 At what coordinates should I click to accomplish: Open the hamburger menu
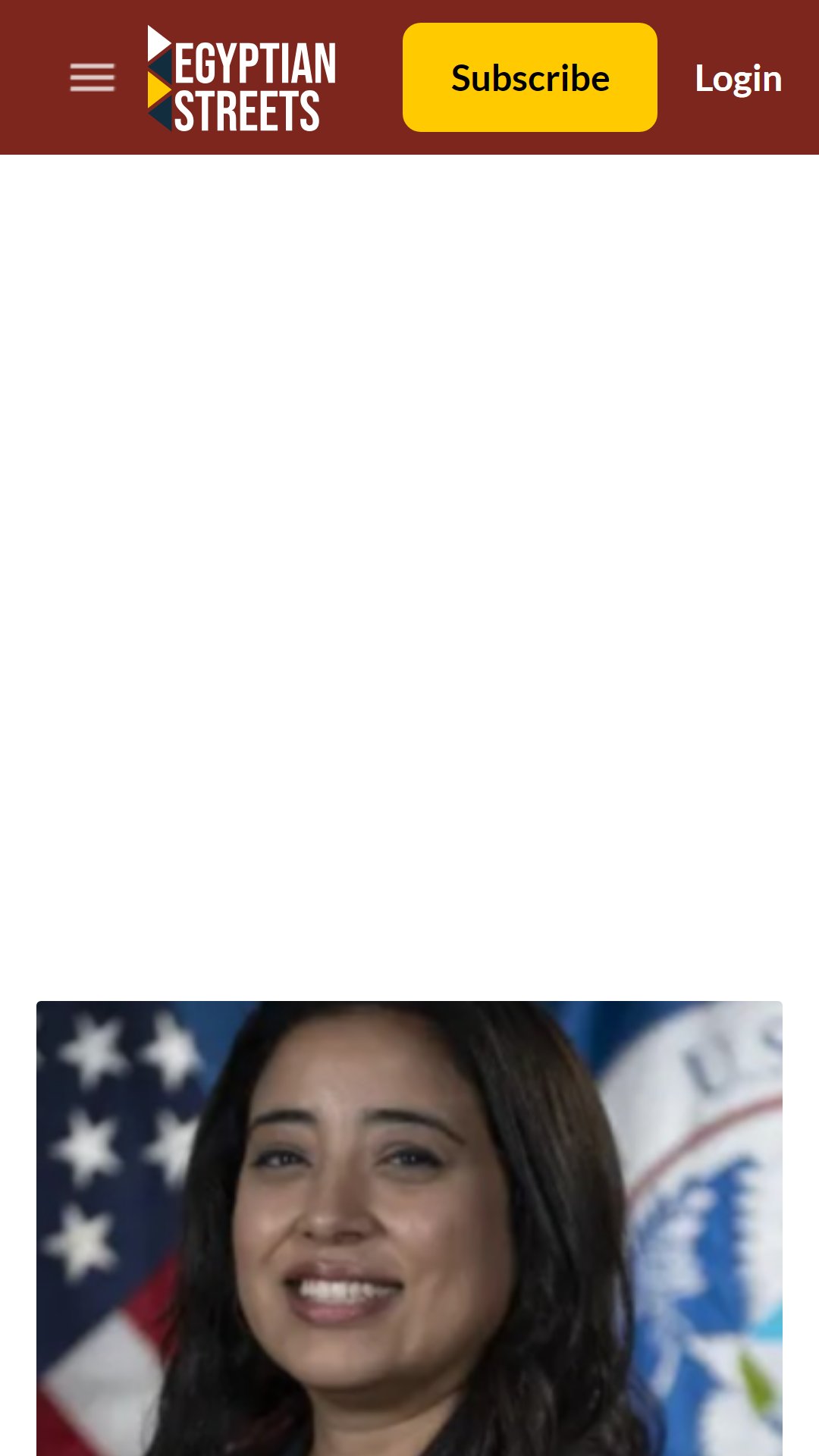(x=93, y=78)
